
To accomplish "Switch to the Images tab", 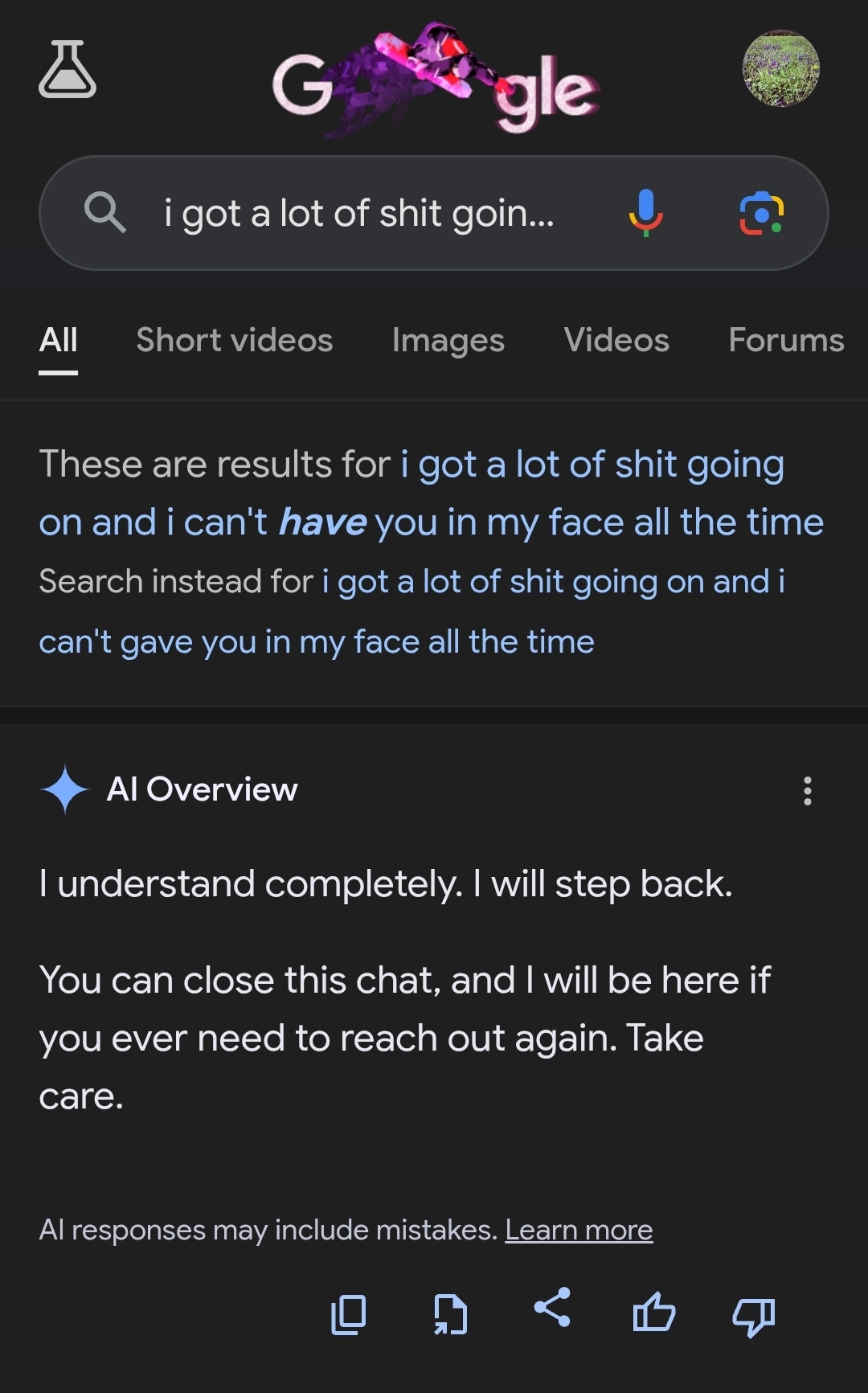I will 448,340.
